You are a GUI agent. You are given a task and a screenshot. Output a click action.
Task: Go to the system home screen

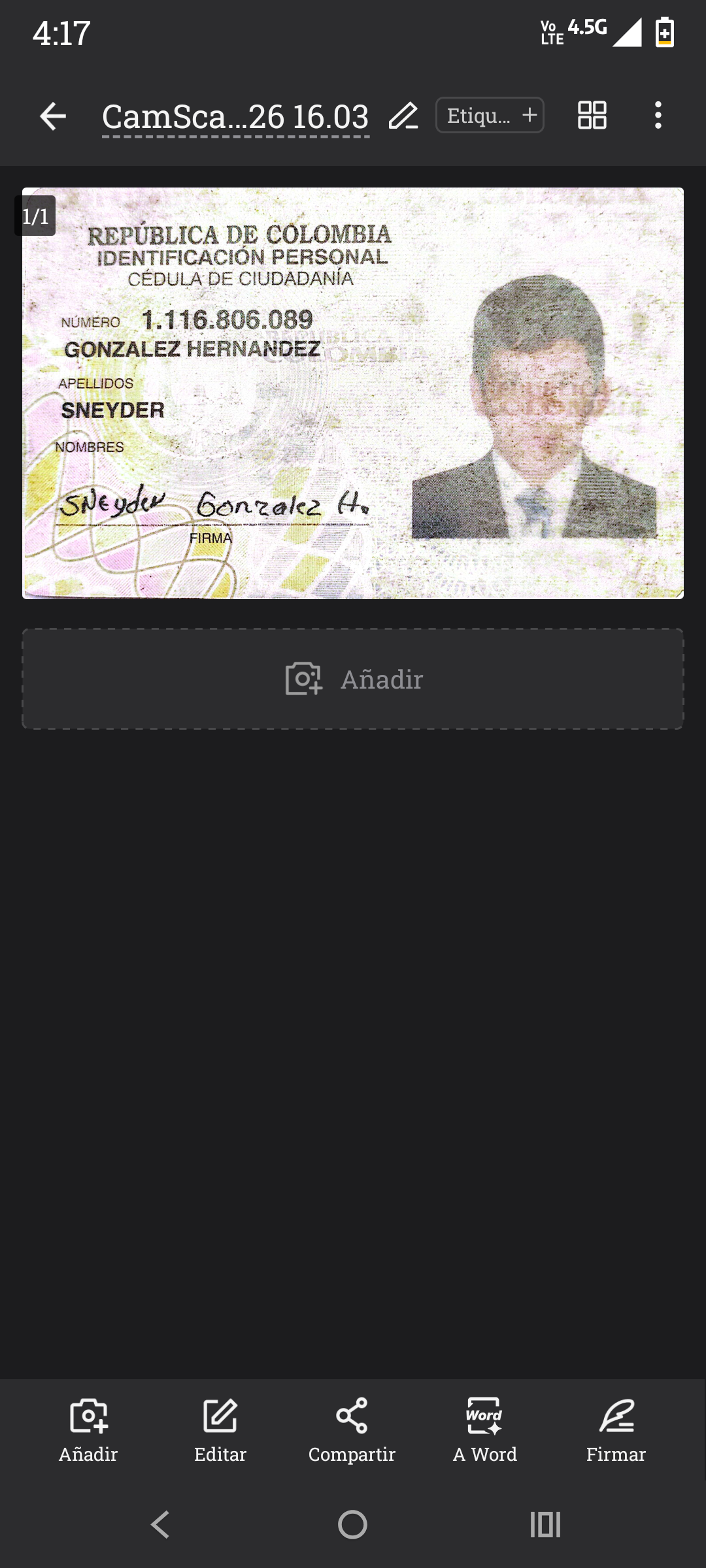(352, 1525)
